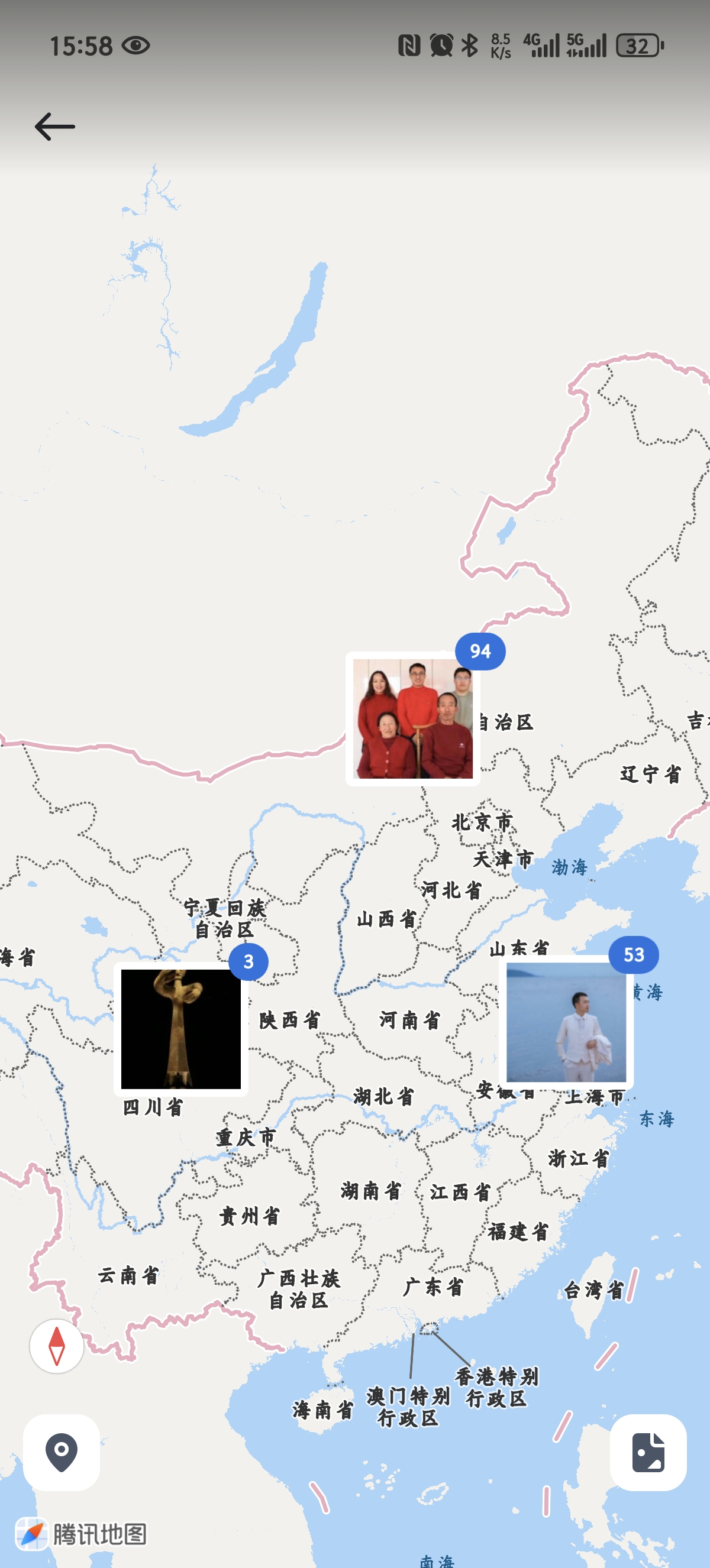
Task: Reset map orientation with the compass
Action: click(x=57, y=1346)
